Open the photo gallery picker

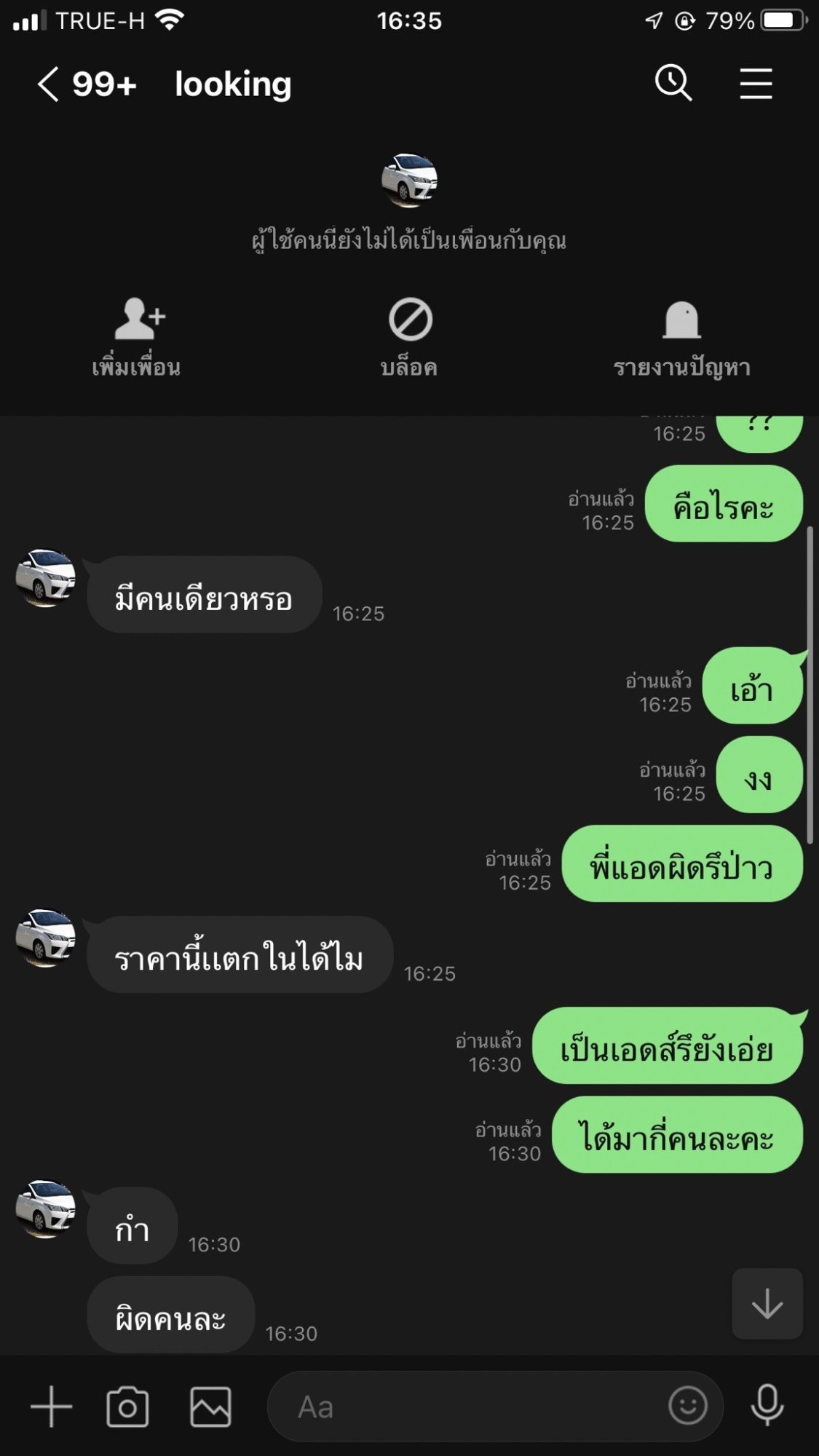pyautogui.click(x=210, y=1406)
